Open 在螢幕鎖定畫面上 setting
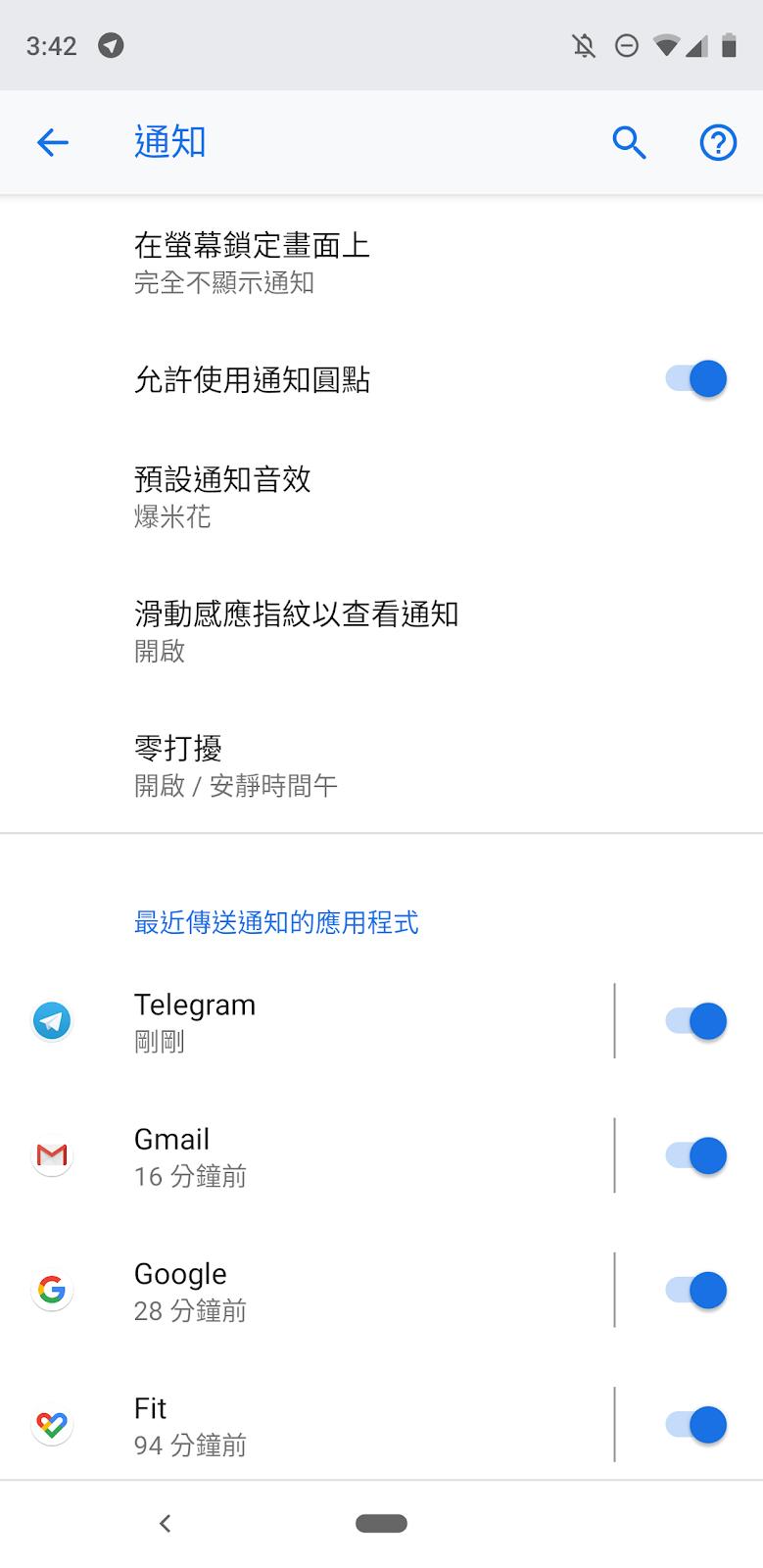This screenshot has width=763, height=1568. pos(253,263)
